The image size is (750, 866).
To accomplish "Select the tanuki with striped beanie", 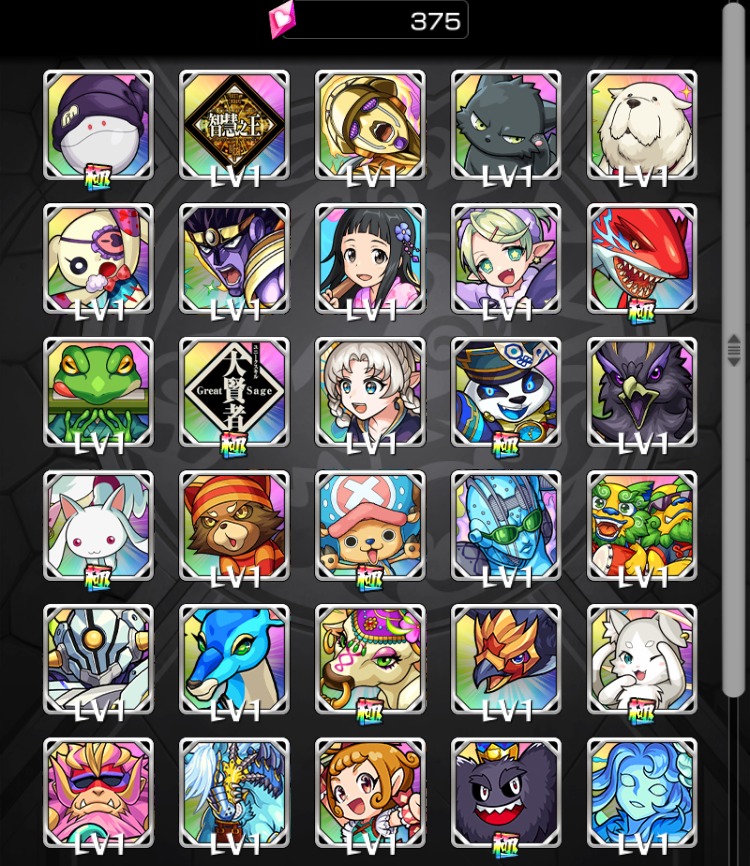I will pyautogui.click(x=234, y=526).
